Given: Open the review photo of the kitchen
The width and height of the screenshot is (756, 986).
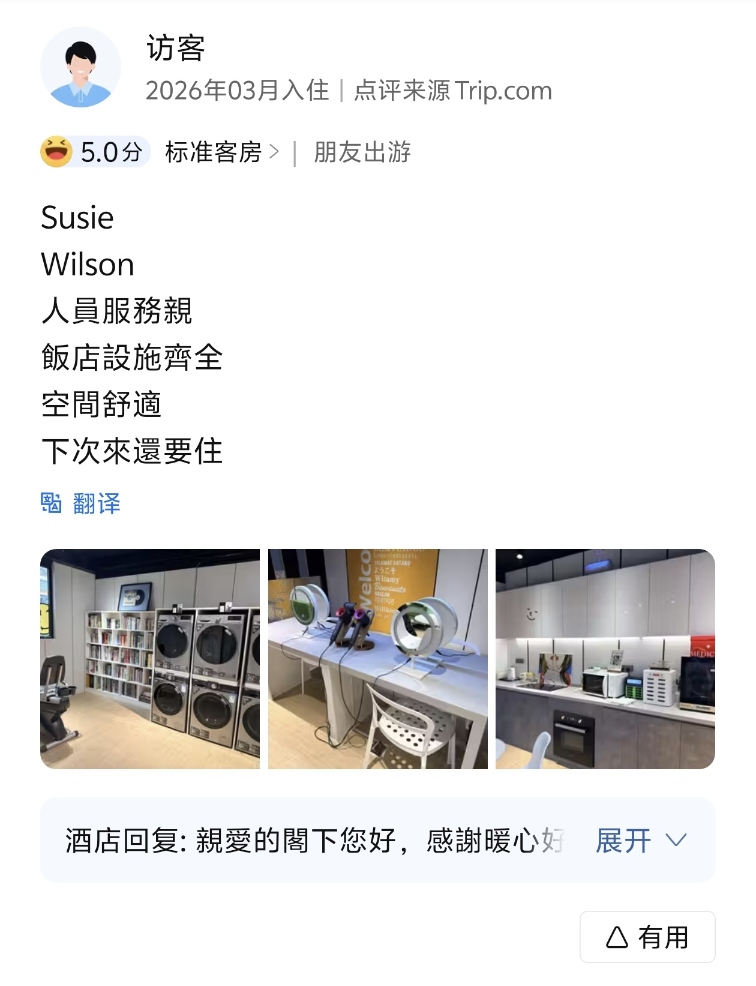Looking at the screenshot, I should (x=605, y=659).
